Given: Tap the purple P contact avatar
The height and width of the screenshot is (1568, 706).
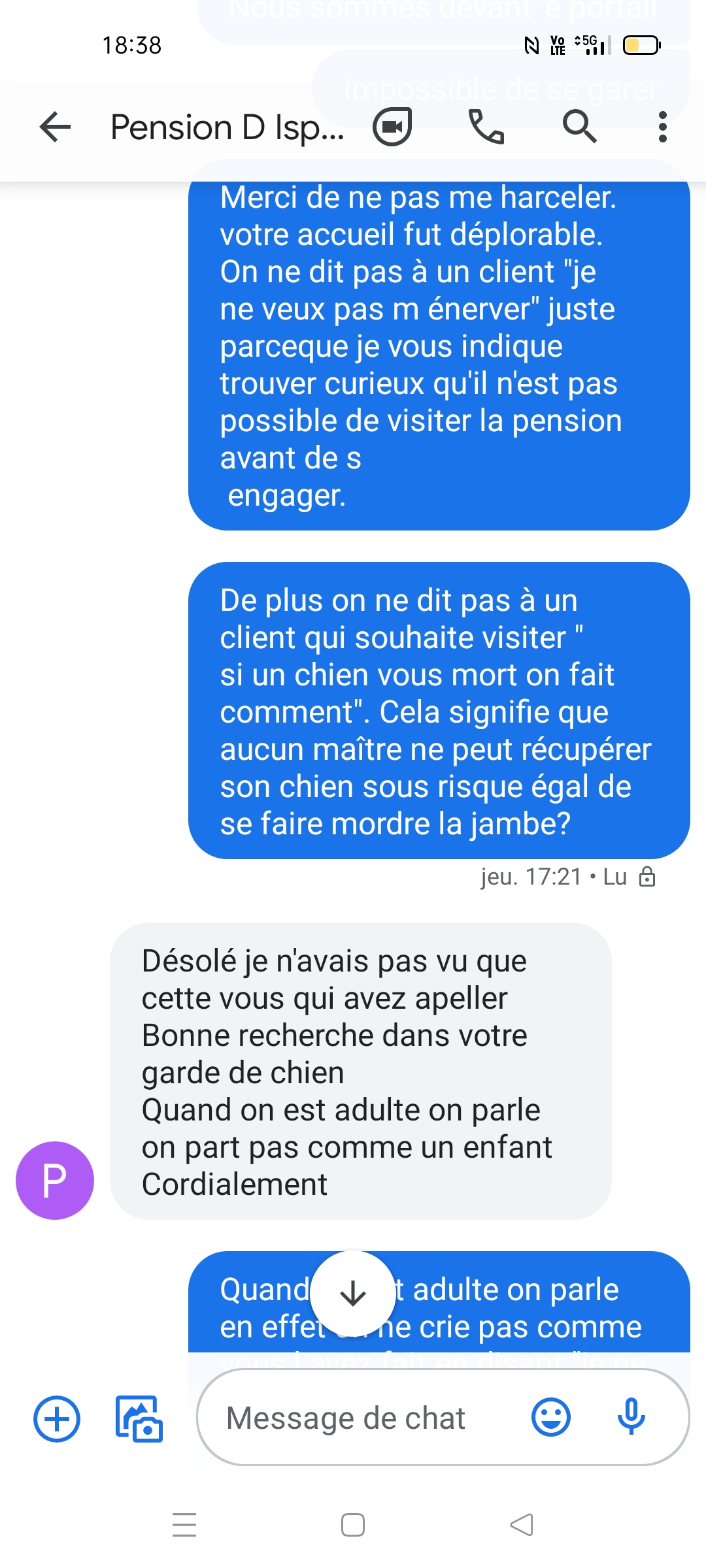Looking at the screenshot, I should (x=55, y=1180).
